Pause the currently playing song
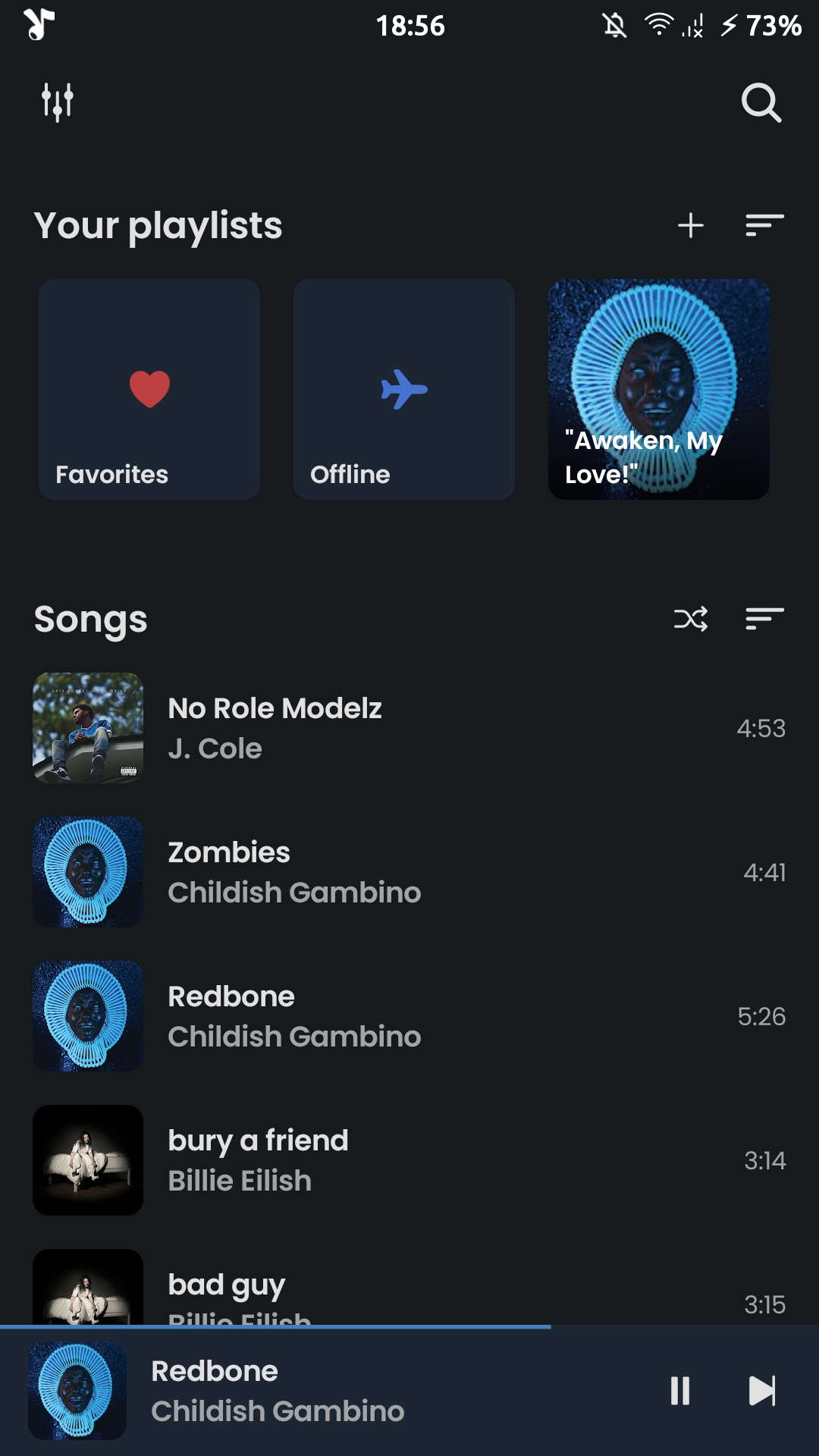819x1456 pixels. click(x=680, y=1391)
